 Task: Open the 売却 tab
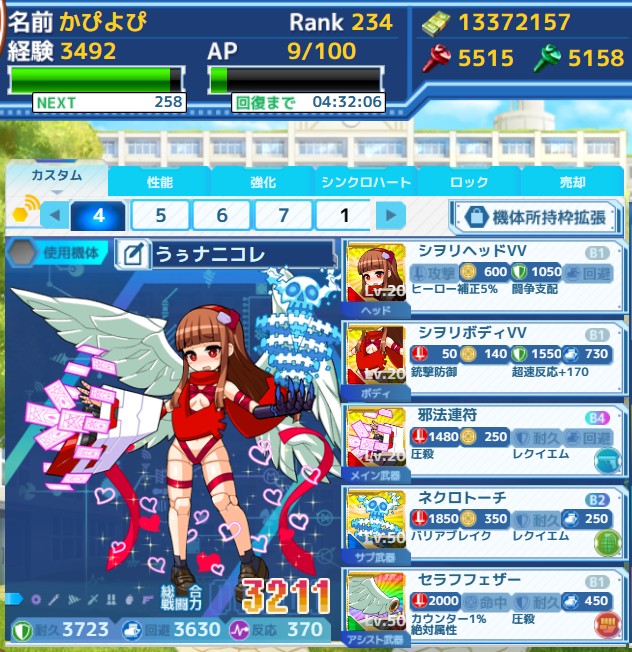tap(573, 182)
